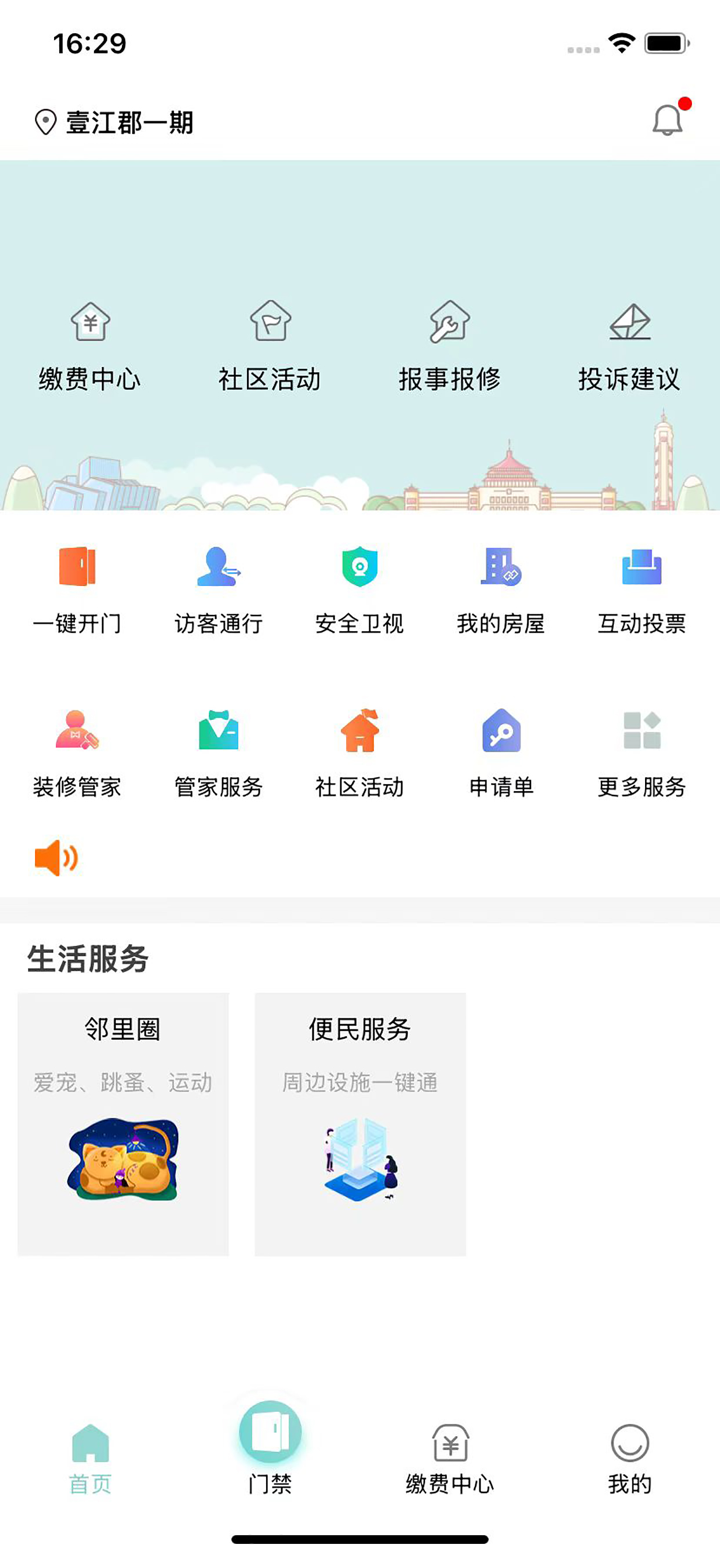720x1558 pixels.
Task: Mute the announcement speaker icon
Action: tap(55, 857)
